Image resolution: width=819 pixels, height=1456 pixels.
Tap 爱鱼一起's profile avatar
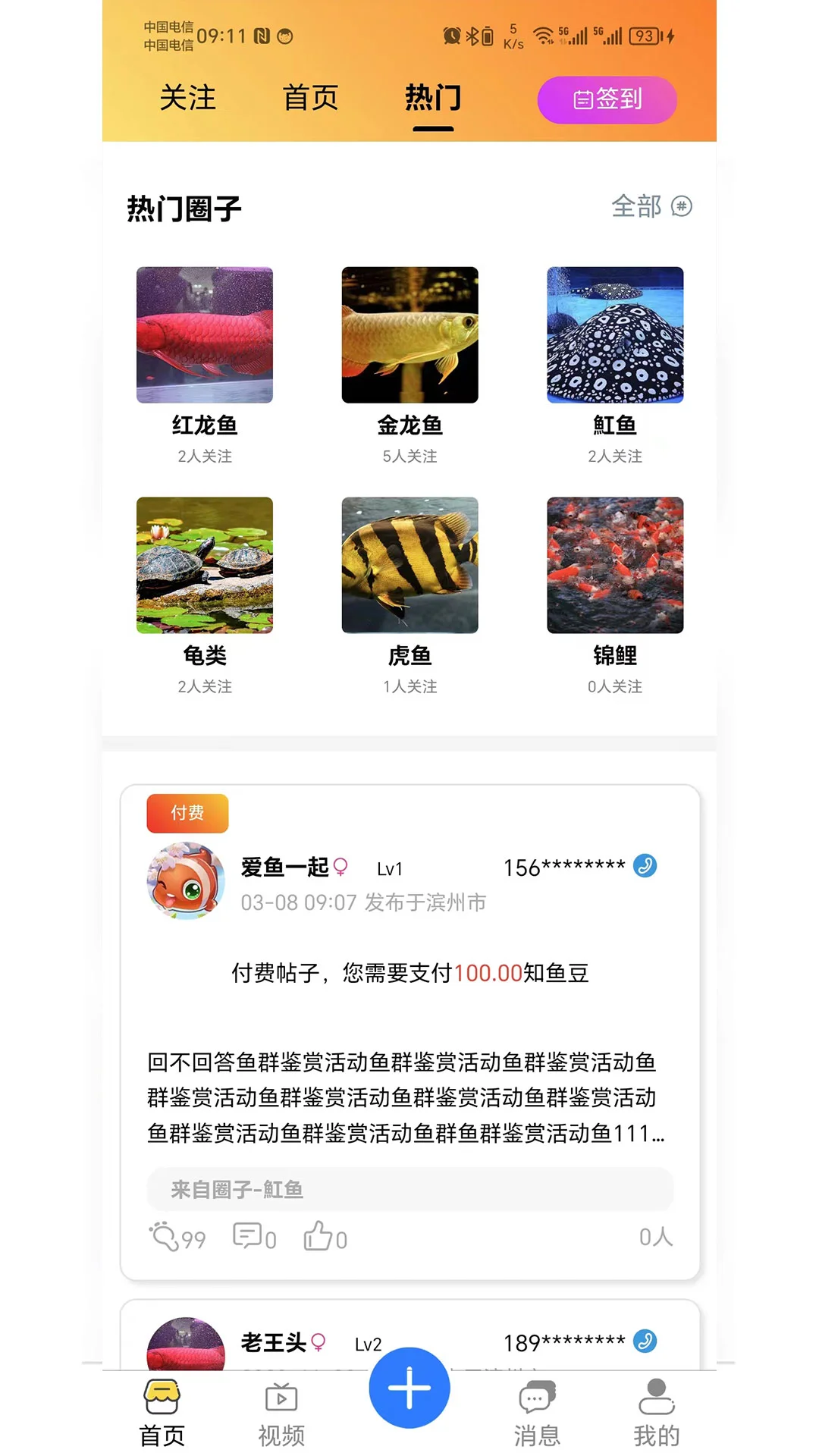[x=187, y=880]
